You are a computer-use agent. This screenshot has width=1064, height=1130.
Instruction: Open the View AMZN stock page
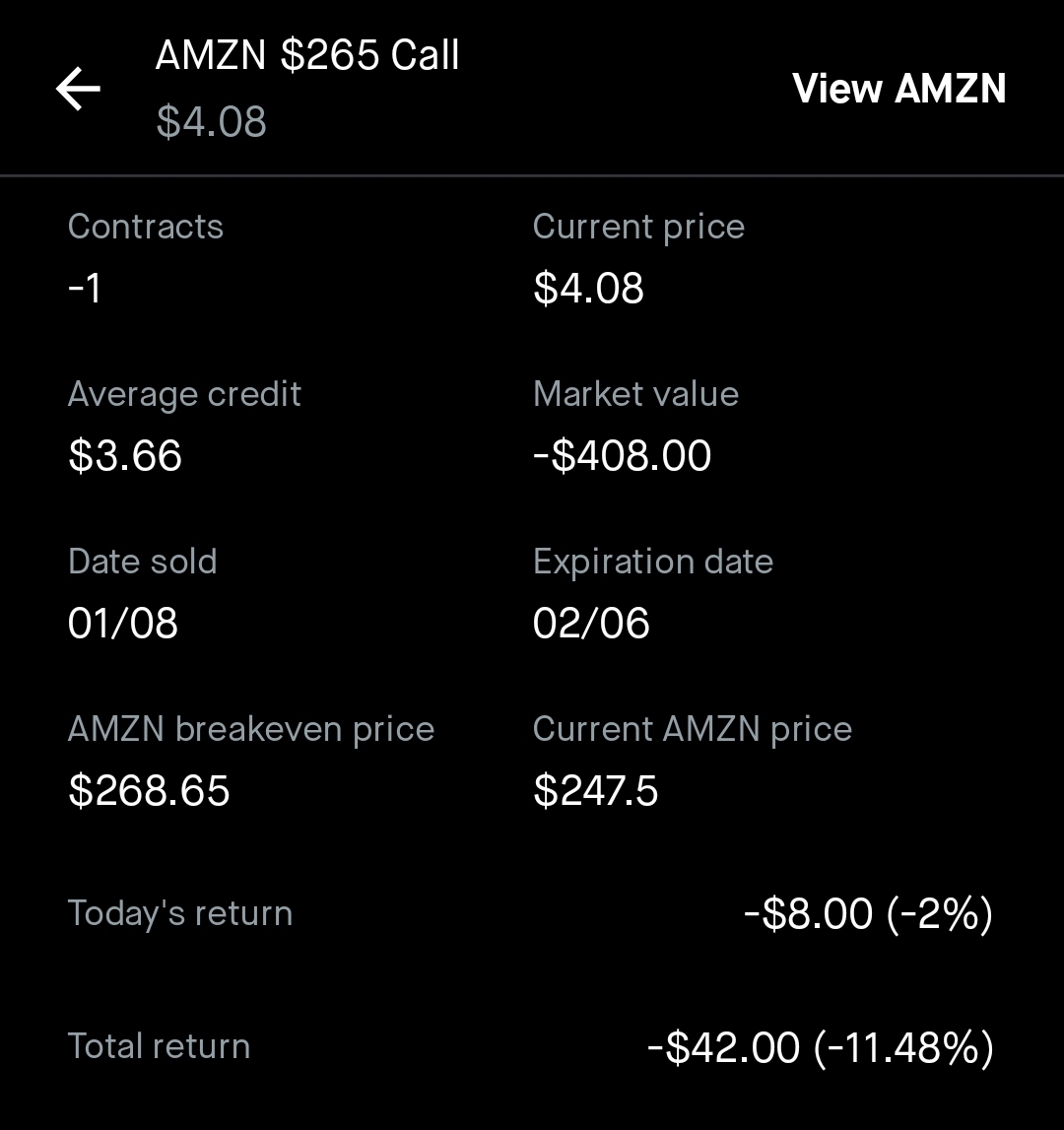coord(898,89)
